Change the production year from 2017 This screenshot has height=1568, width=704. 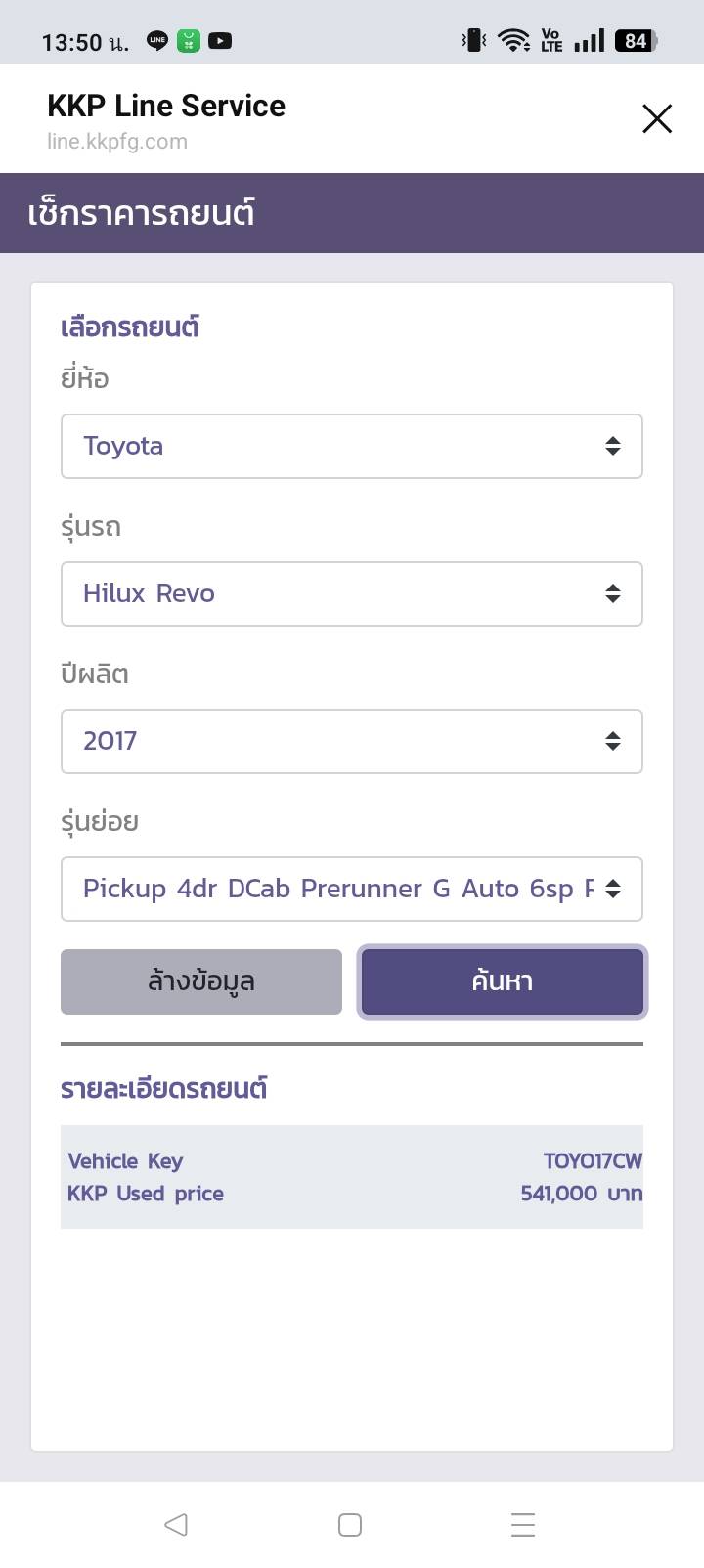351,742
